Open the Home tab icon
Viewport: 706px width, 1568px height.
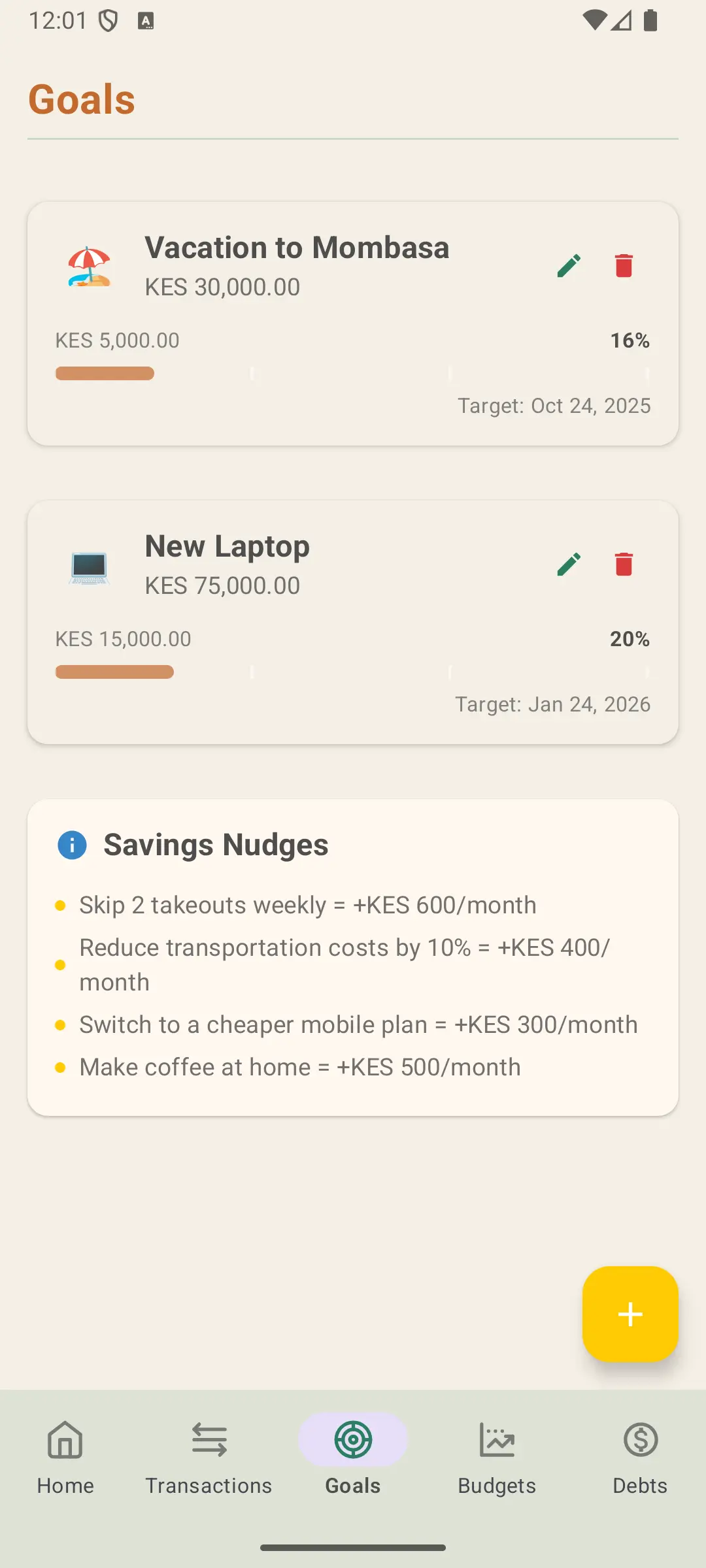(65, 1439)
